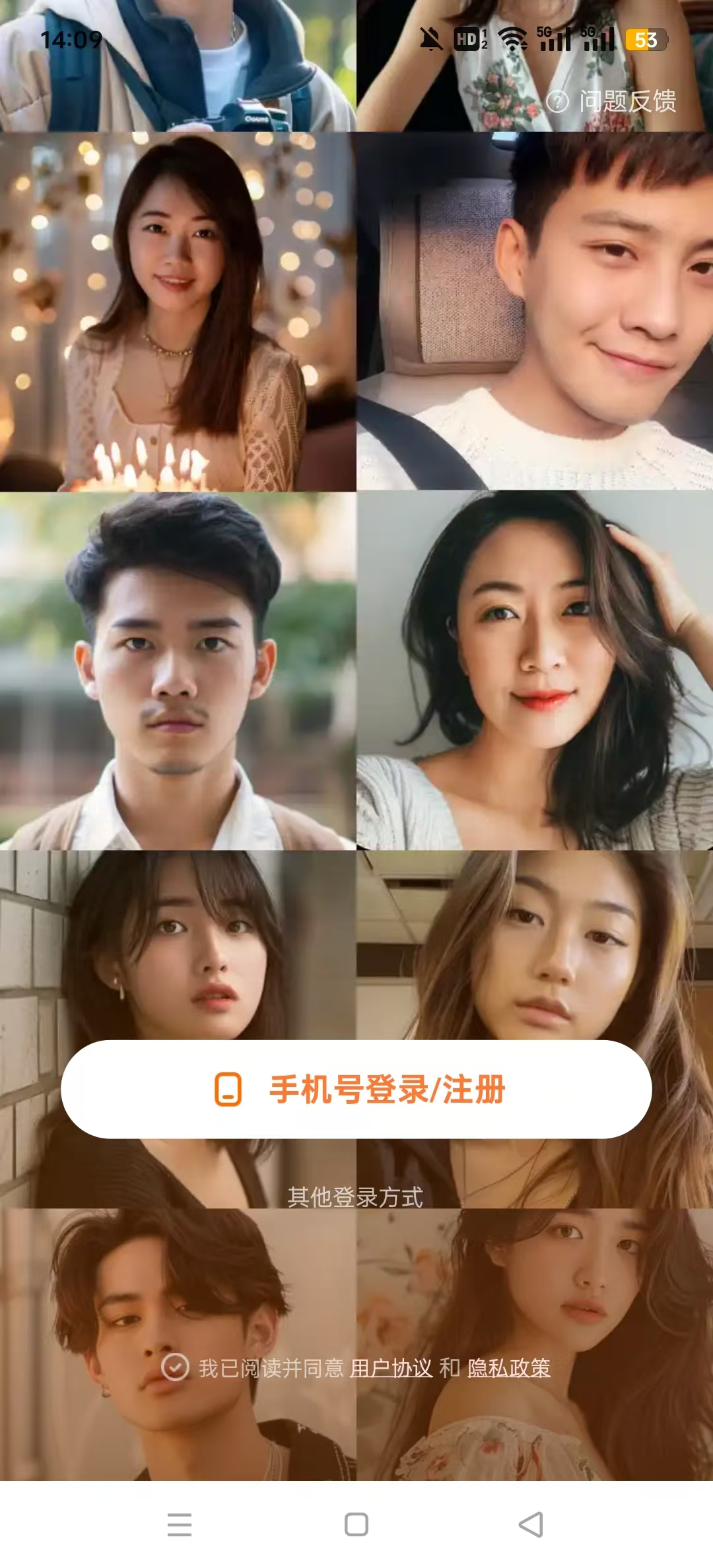This screenshot has width=713, height=1568.
Task: Go to the system home screen
Action: coord(356,1524)
